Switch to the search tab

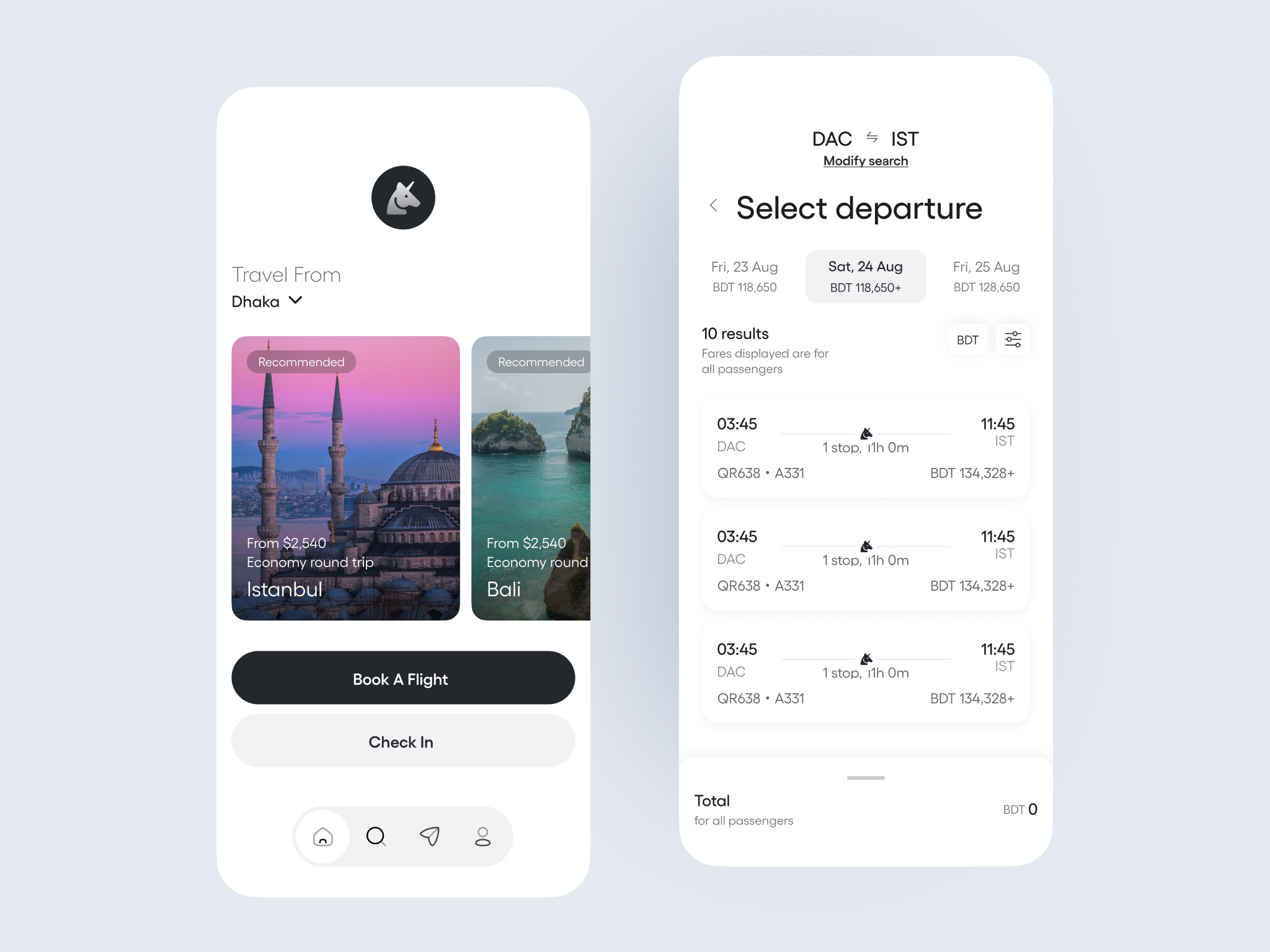pos(376,837)
